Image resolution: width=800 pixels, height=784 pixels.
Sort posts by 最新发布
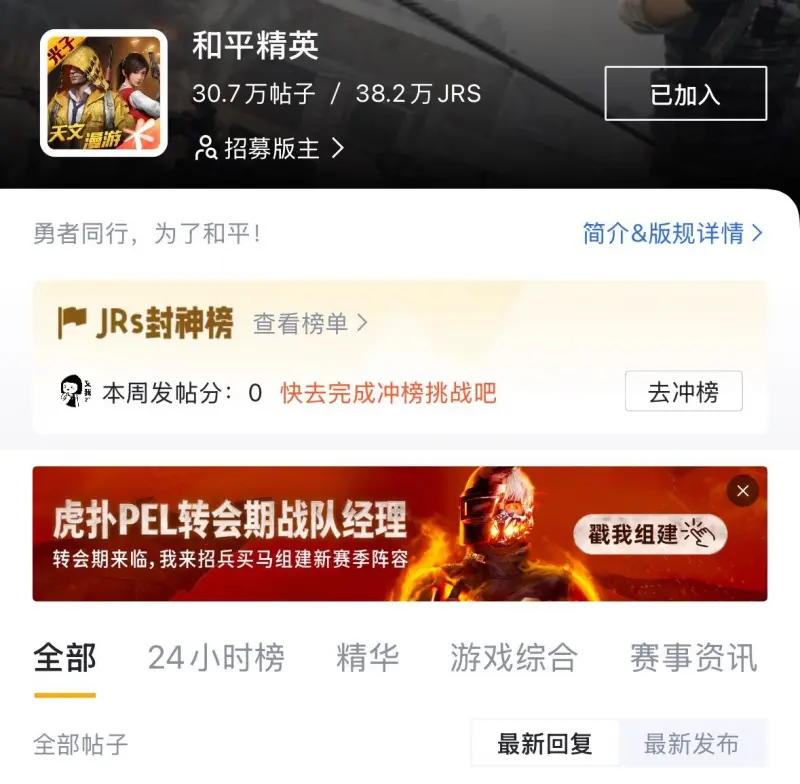pos(691,744)
